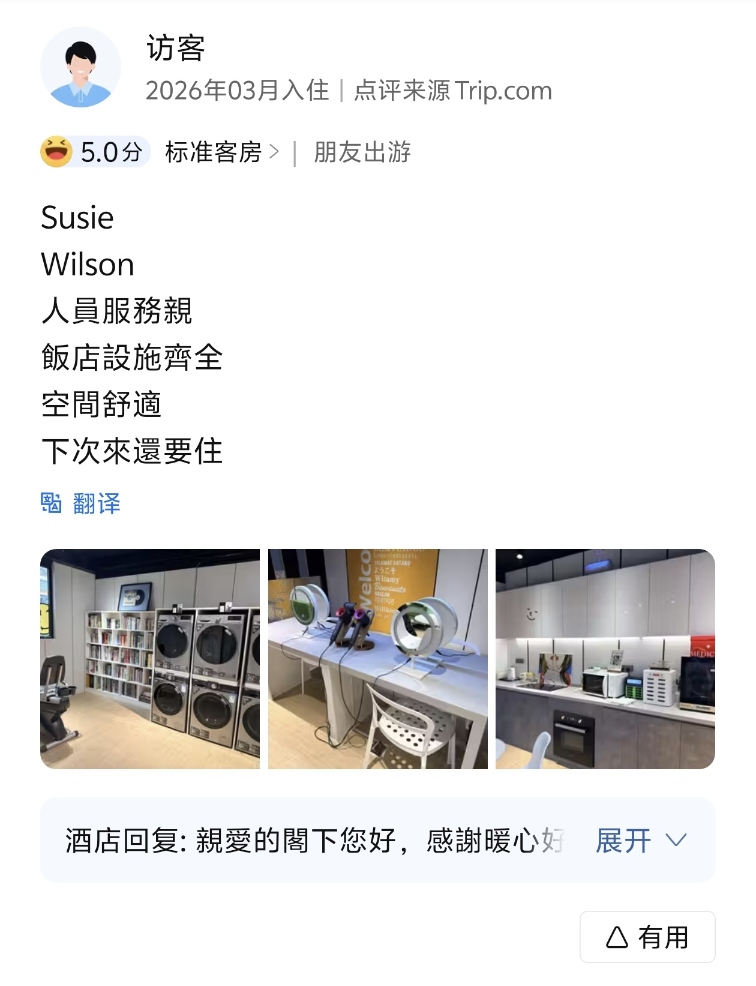The height and width of the screenshot is (986, 756).
Task: Mark this review as 有用
Action: click(x=648, y=937)
